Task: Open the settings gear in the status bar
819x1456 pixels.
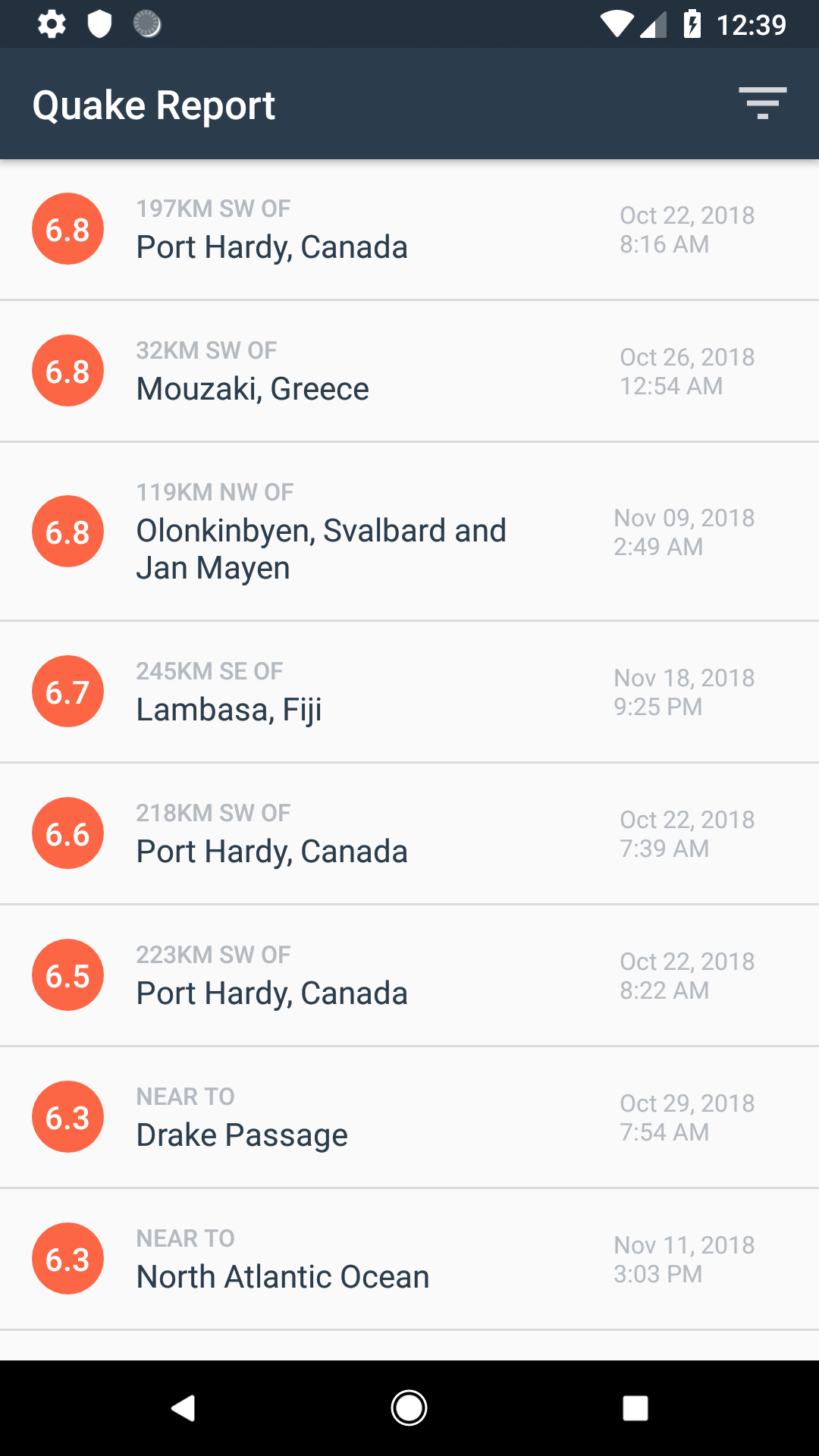Action: [52, 24]
